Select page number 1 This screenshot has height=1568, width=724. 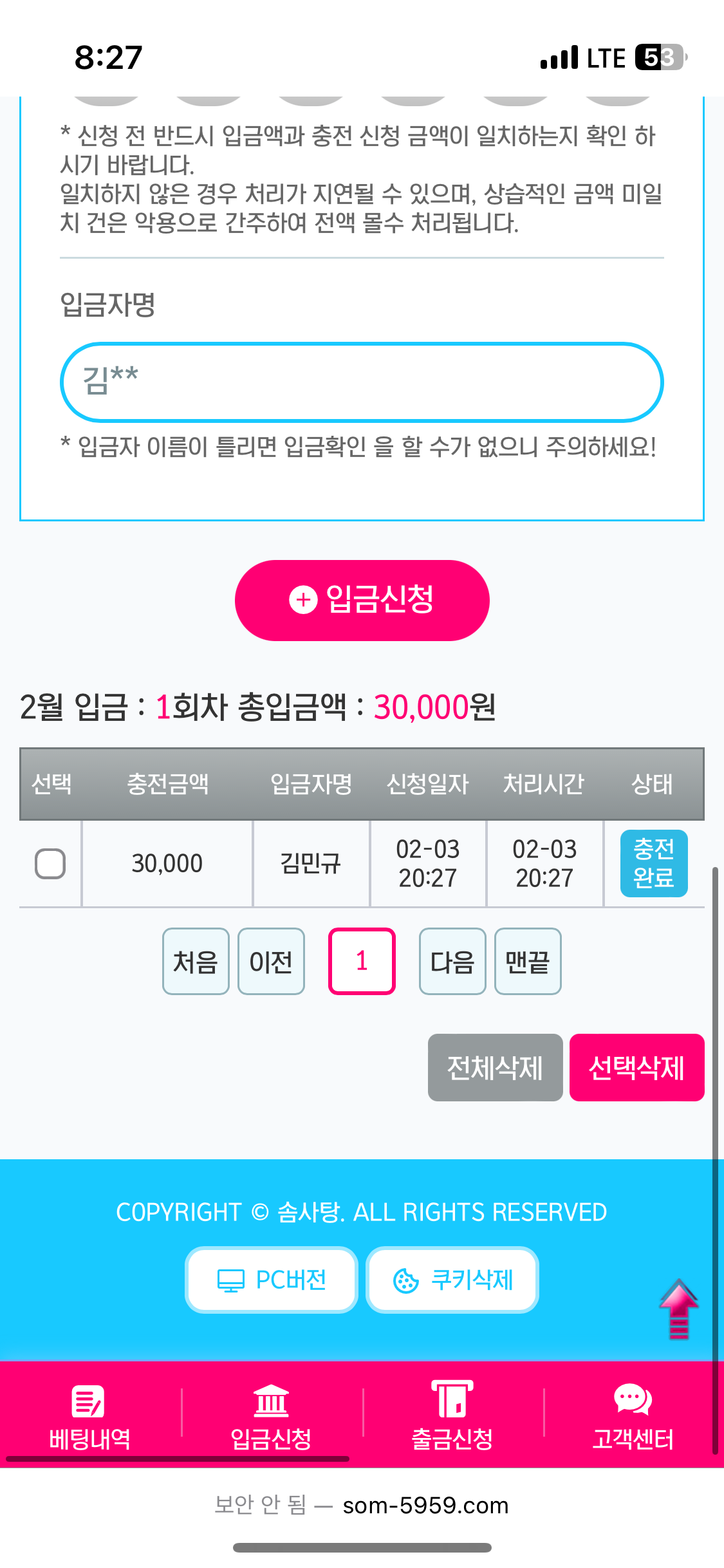click(x=362, y=962)
